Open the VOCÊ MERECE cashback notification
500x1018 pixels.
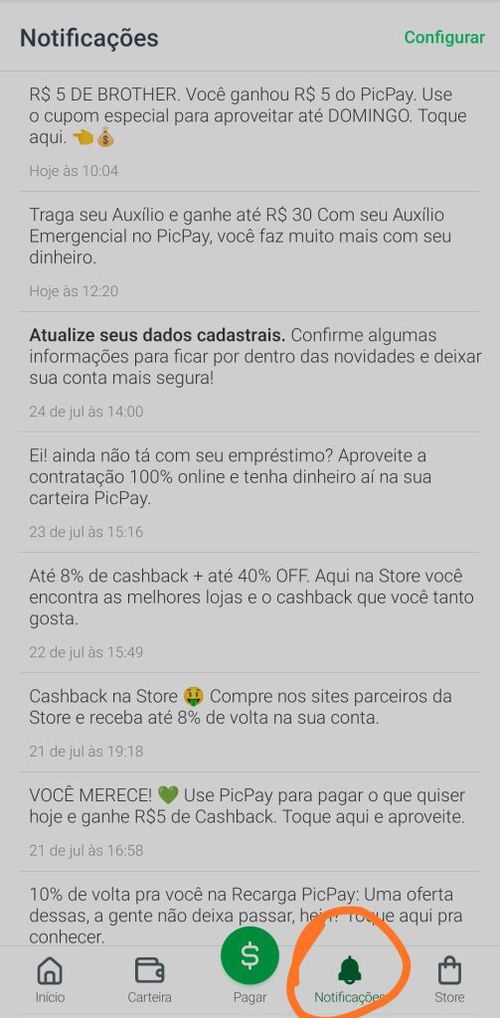coord(250,822)
